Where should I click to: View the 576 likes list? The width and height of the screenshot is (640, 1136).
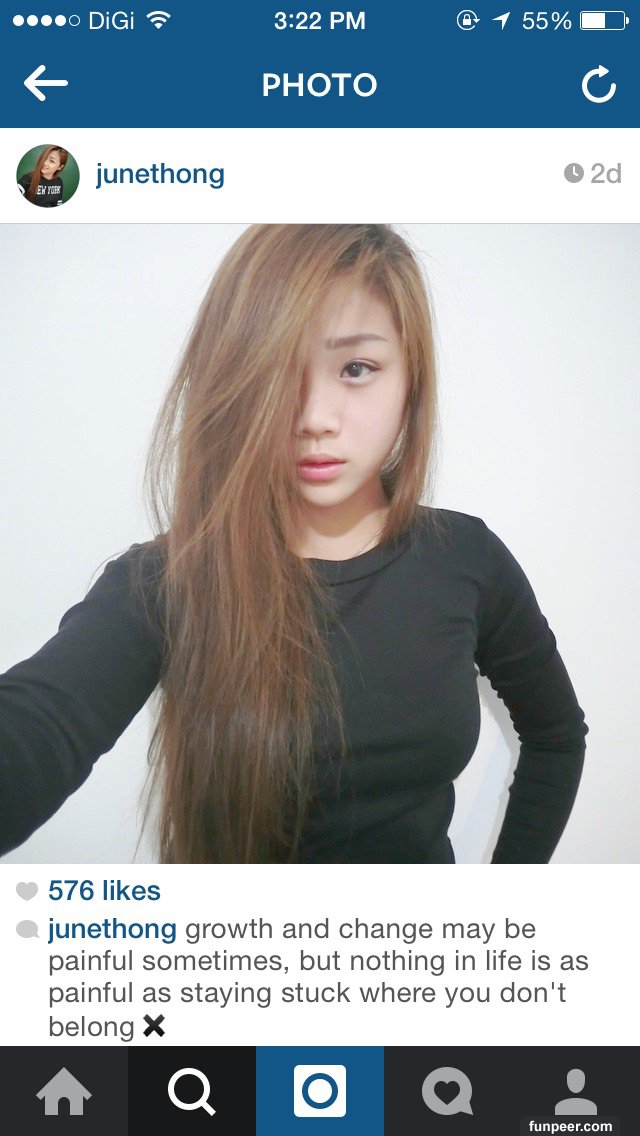pyautogui.click(x=104, y=890)
